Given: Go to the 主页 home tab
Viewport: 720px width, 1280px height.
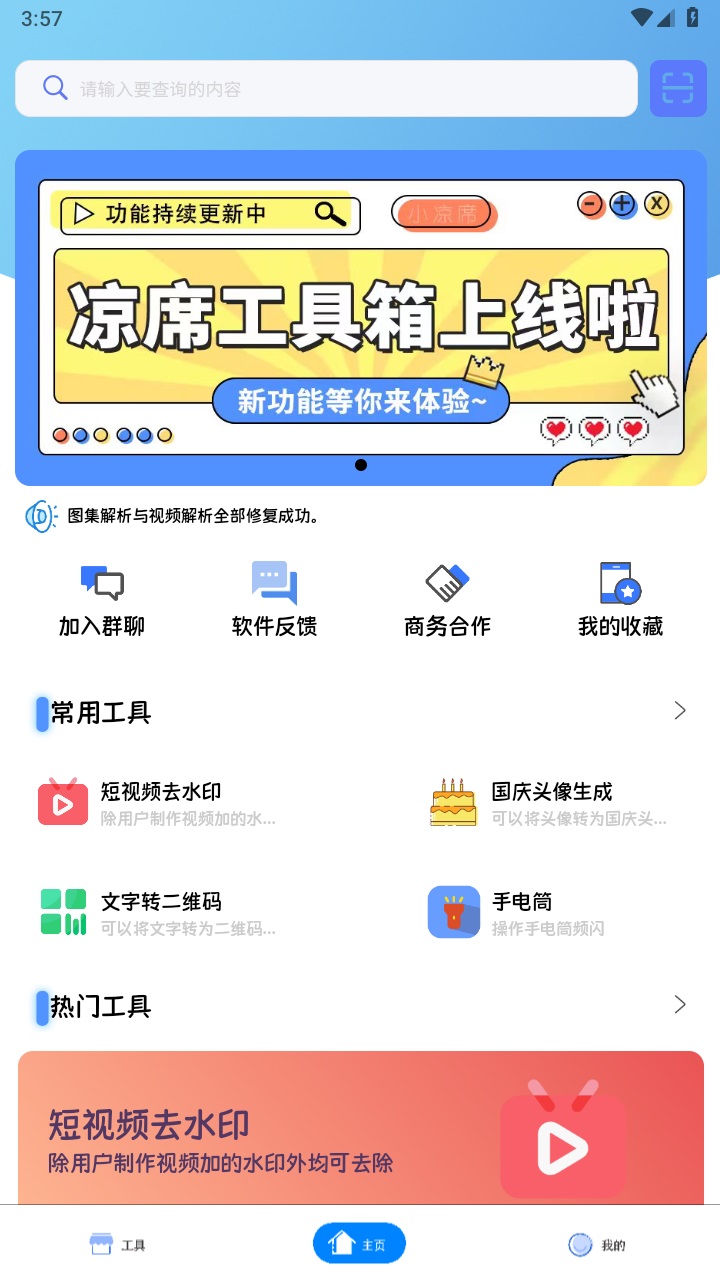Looking at the screenshot, I should pos(359,1242).
